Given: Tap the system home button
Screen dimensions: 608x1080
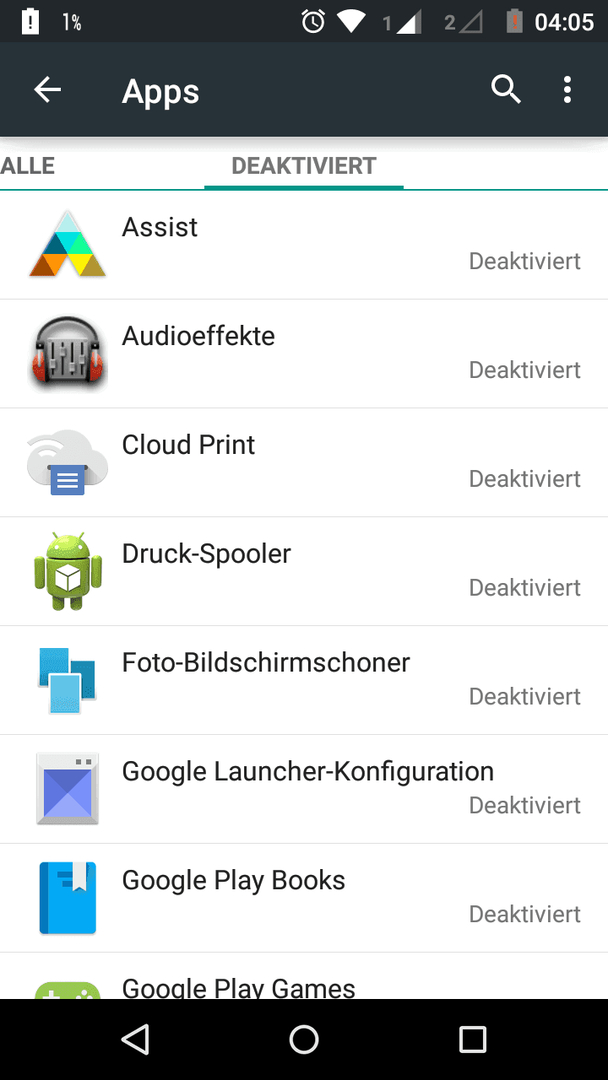Looking at the screenshot, I should point(304,1039).
